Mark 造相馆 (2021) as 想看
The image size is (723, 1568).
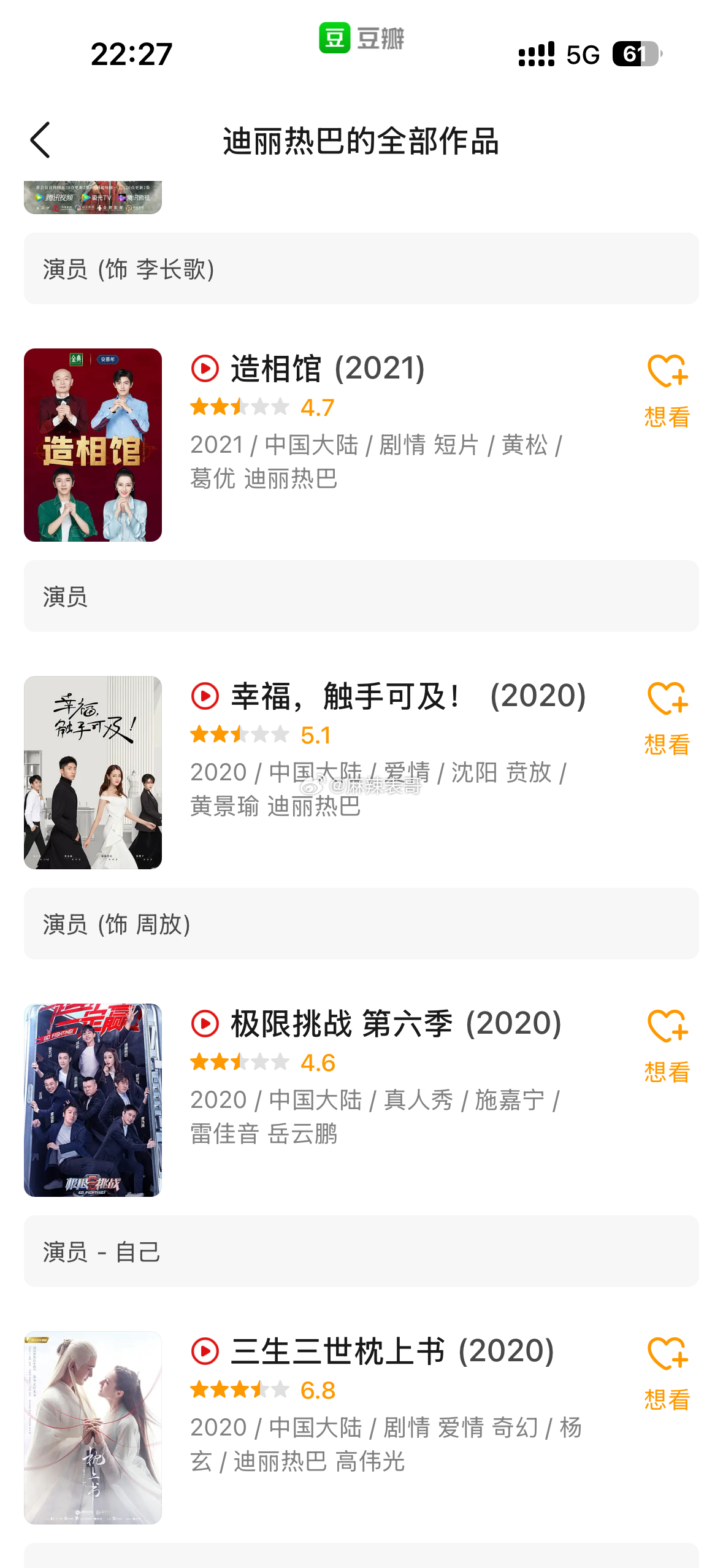click(x=667, y=390)
